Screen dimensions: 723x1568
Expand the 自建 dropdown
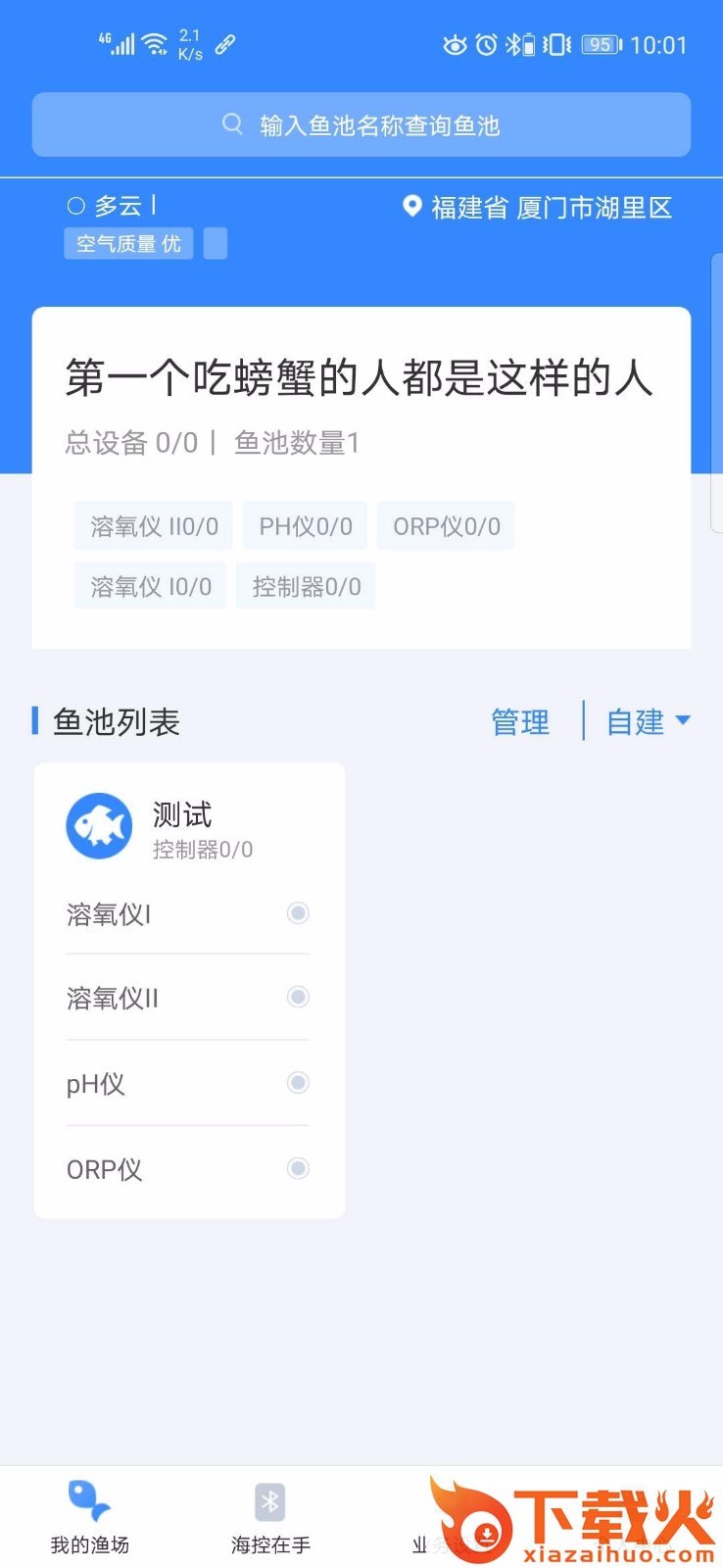pyautogui.click(x=648, y=722)
